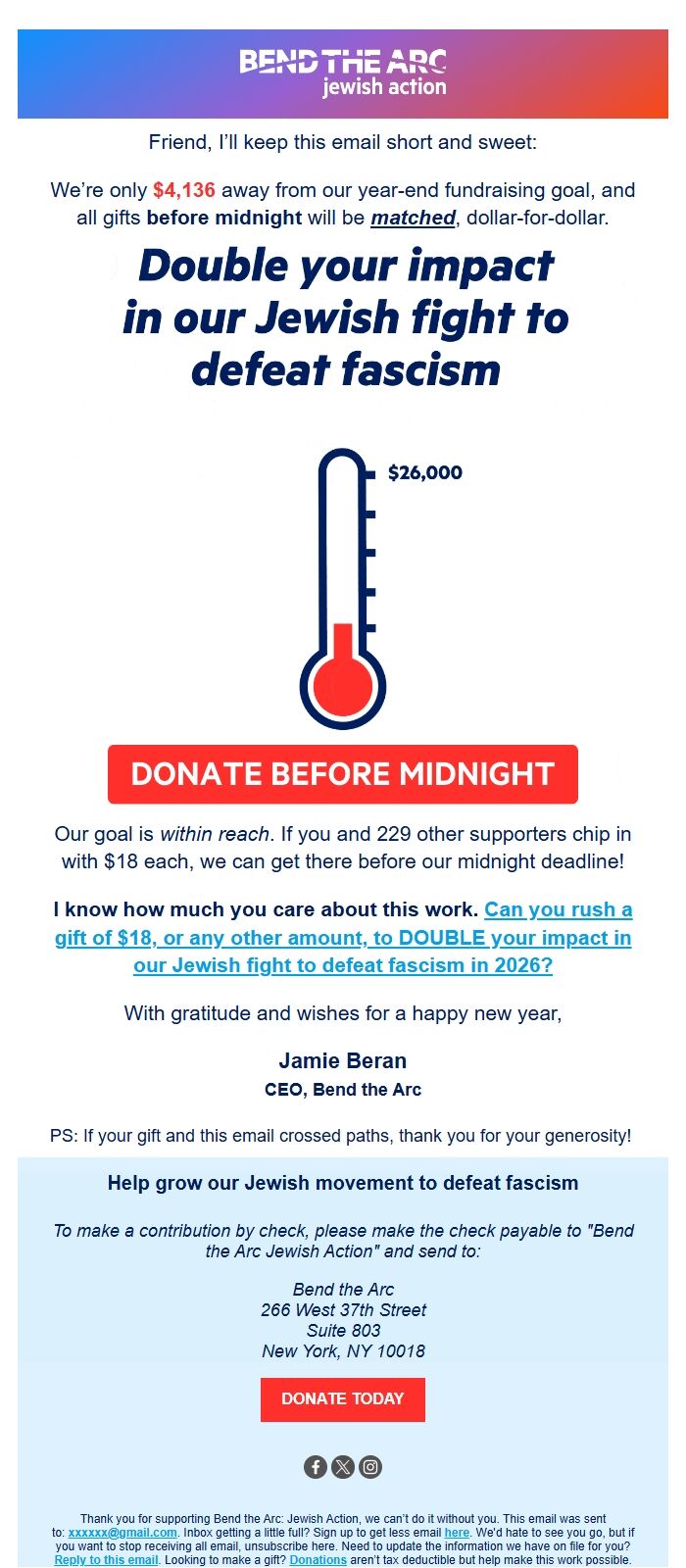Open the "rush a gift of $18" link
The width and height of the screenshot is (686, 1568).
coord(343,938)
